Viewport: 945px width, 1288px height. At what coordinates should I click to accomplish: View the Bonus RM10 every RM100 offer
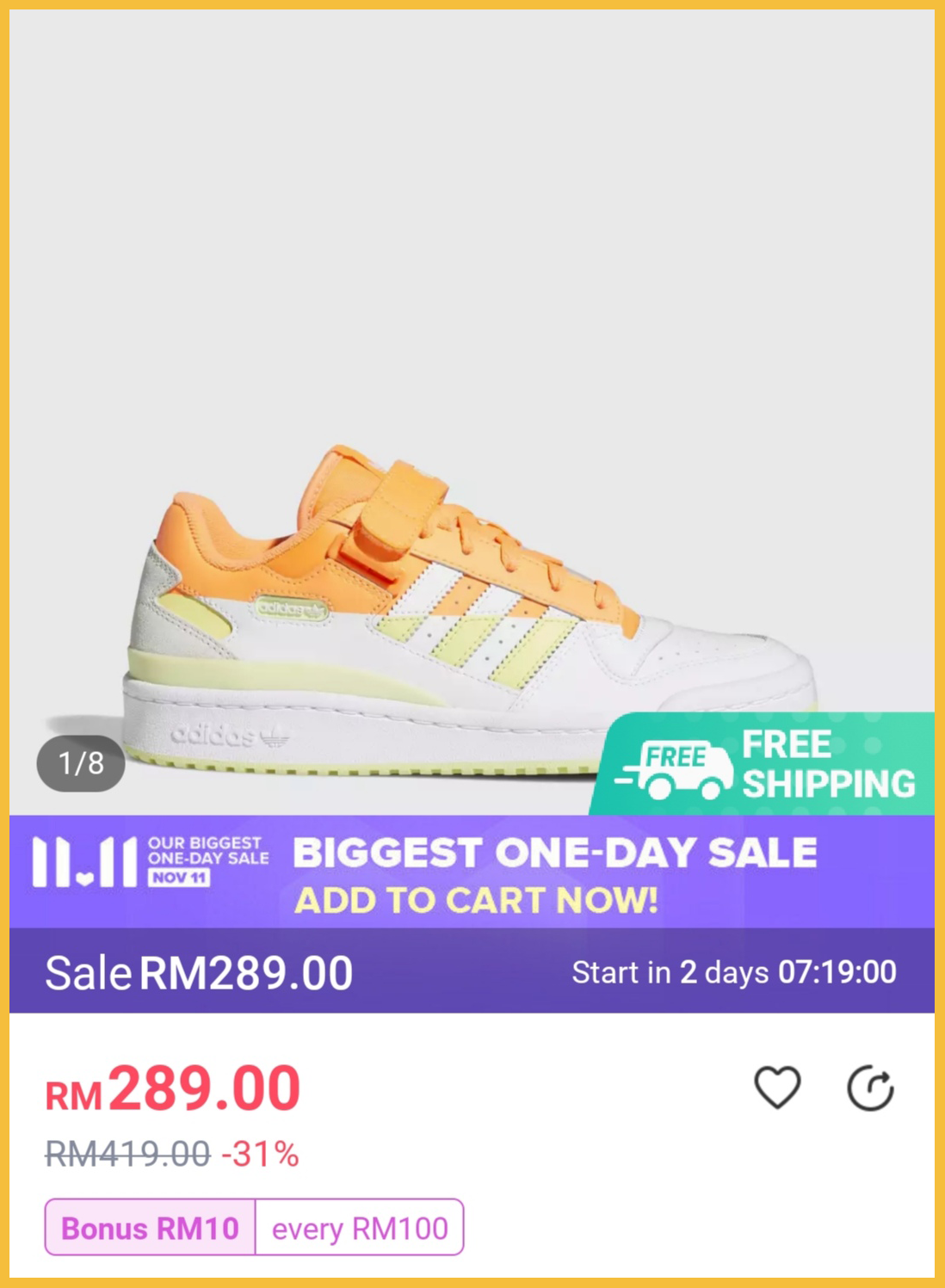[254, 1228]
